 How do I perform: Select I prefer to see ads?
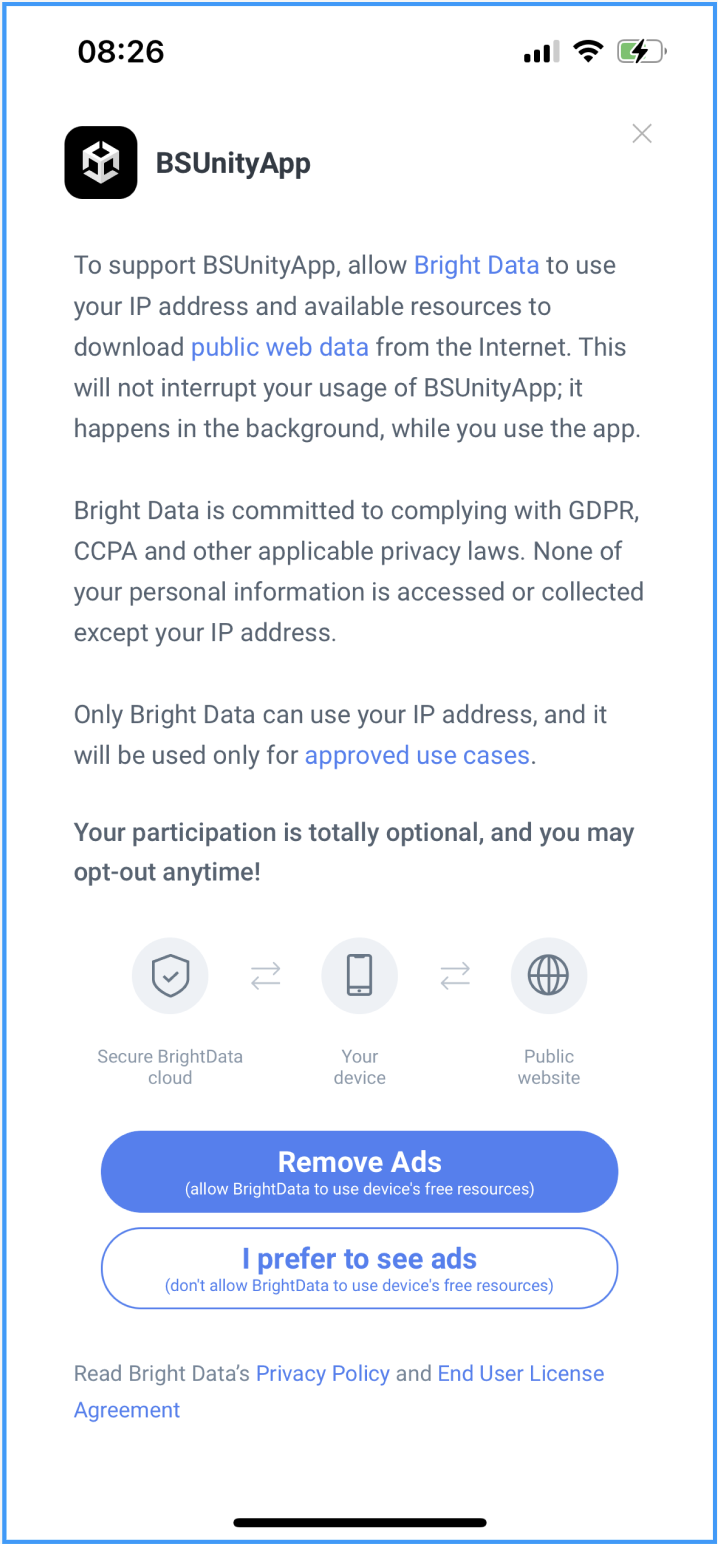click(359, 1267)
